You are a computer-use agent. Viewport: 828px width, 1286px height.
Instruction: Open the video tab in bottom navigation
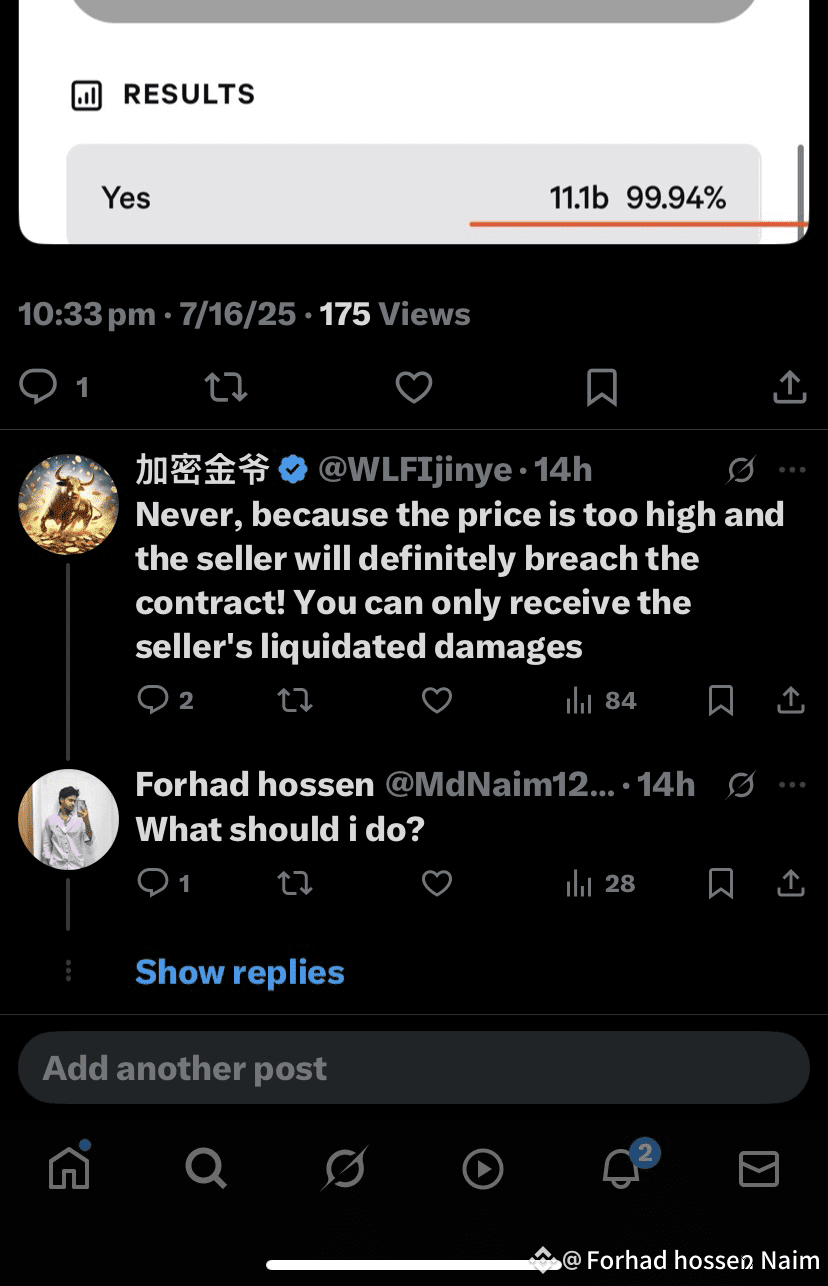point(482,1169)
